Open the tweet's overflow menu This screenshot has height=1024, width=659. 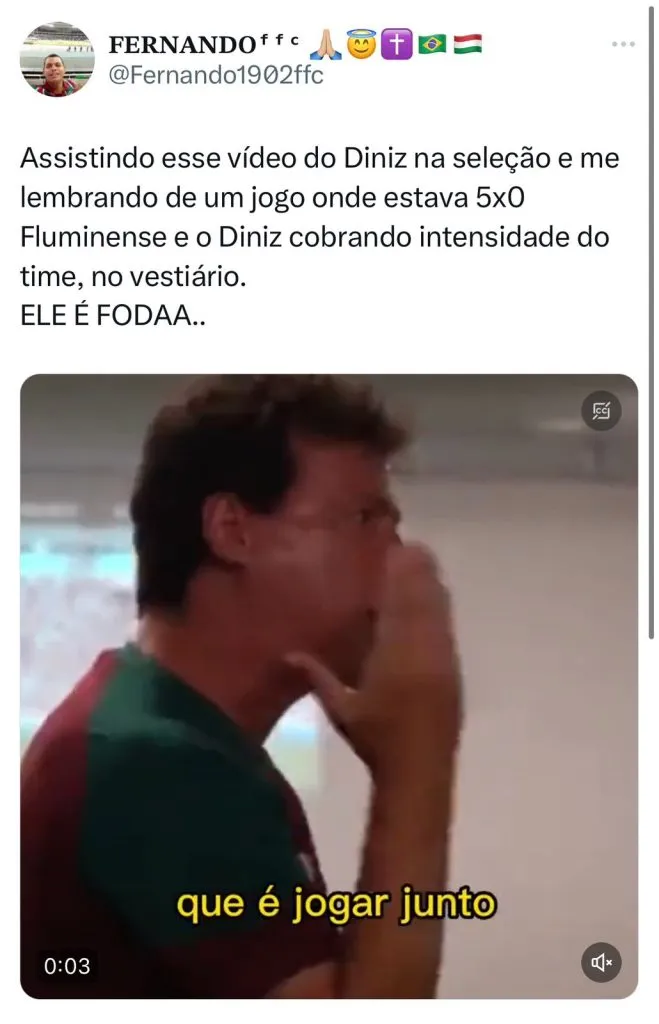[x=622, y=45]
